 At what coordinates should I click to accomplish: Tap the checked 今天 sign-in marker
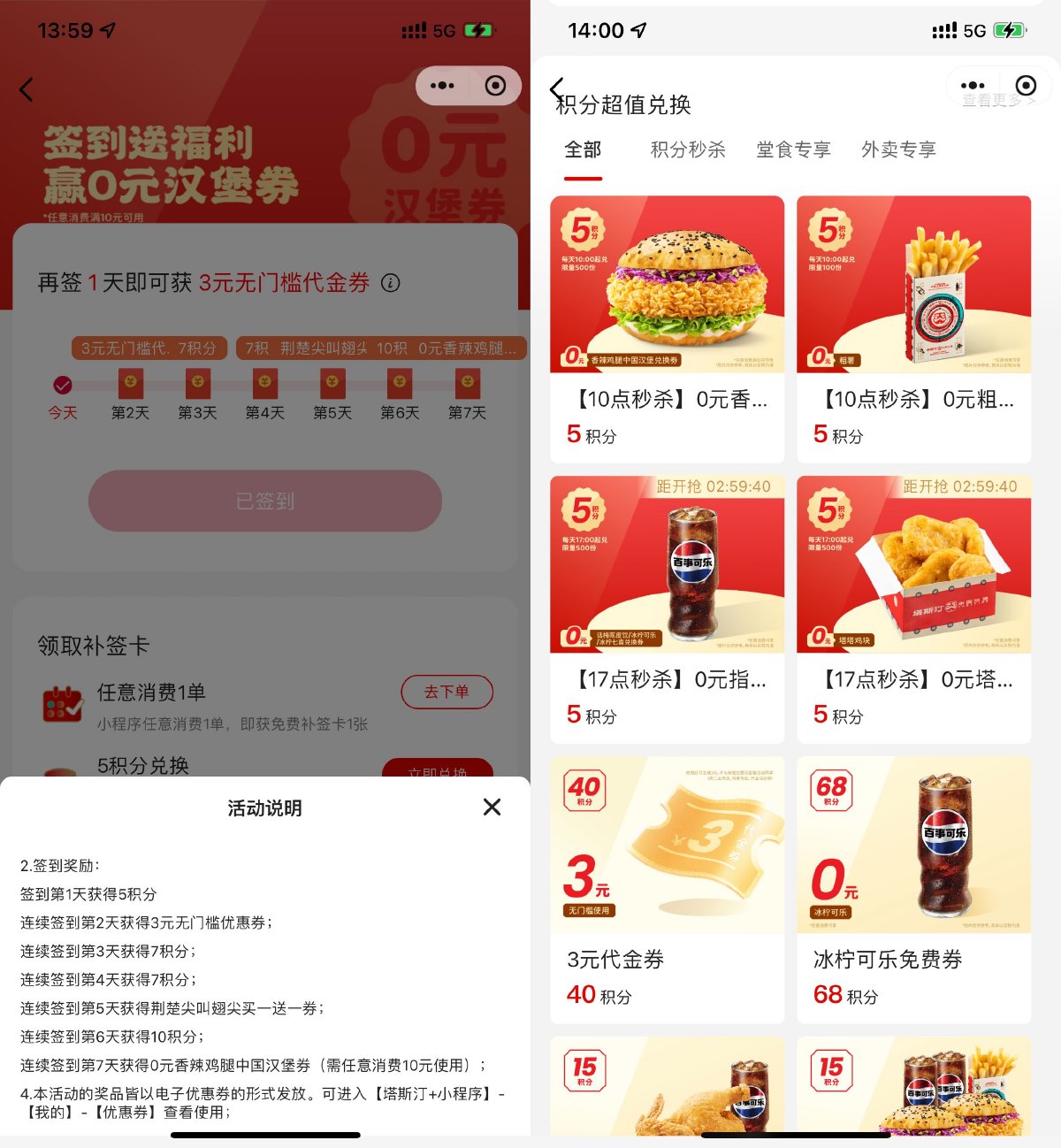click(x=61, y=384)
